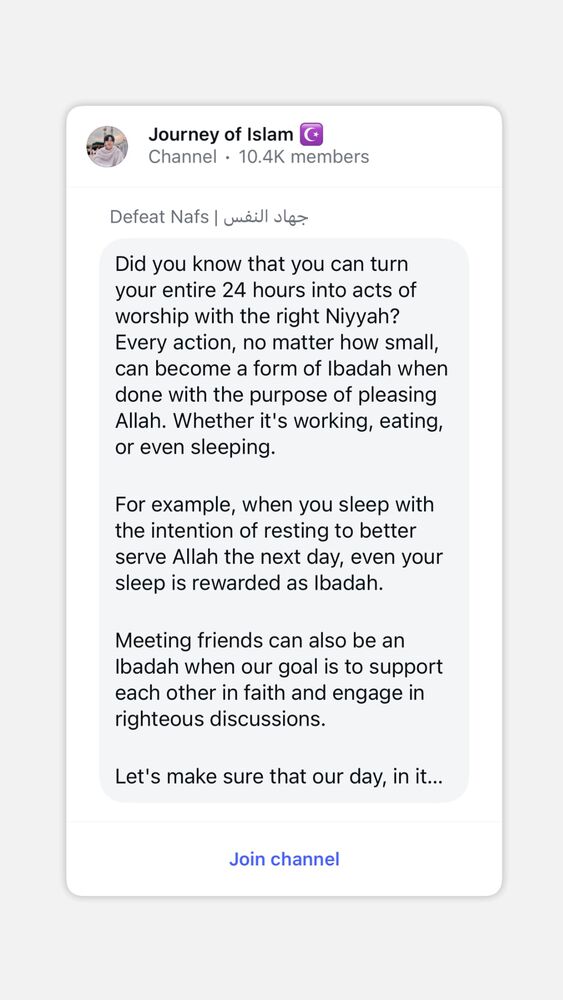Image resolution: width=563 pixels, height=1000 pixels.
Task: Join the Journey of Islam channel
Action: [284, 859]
